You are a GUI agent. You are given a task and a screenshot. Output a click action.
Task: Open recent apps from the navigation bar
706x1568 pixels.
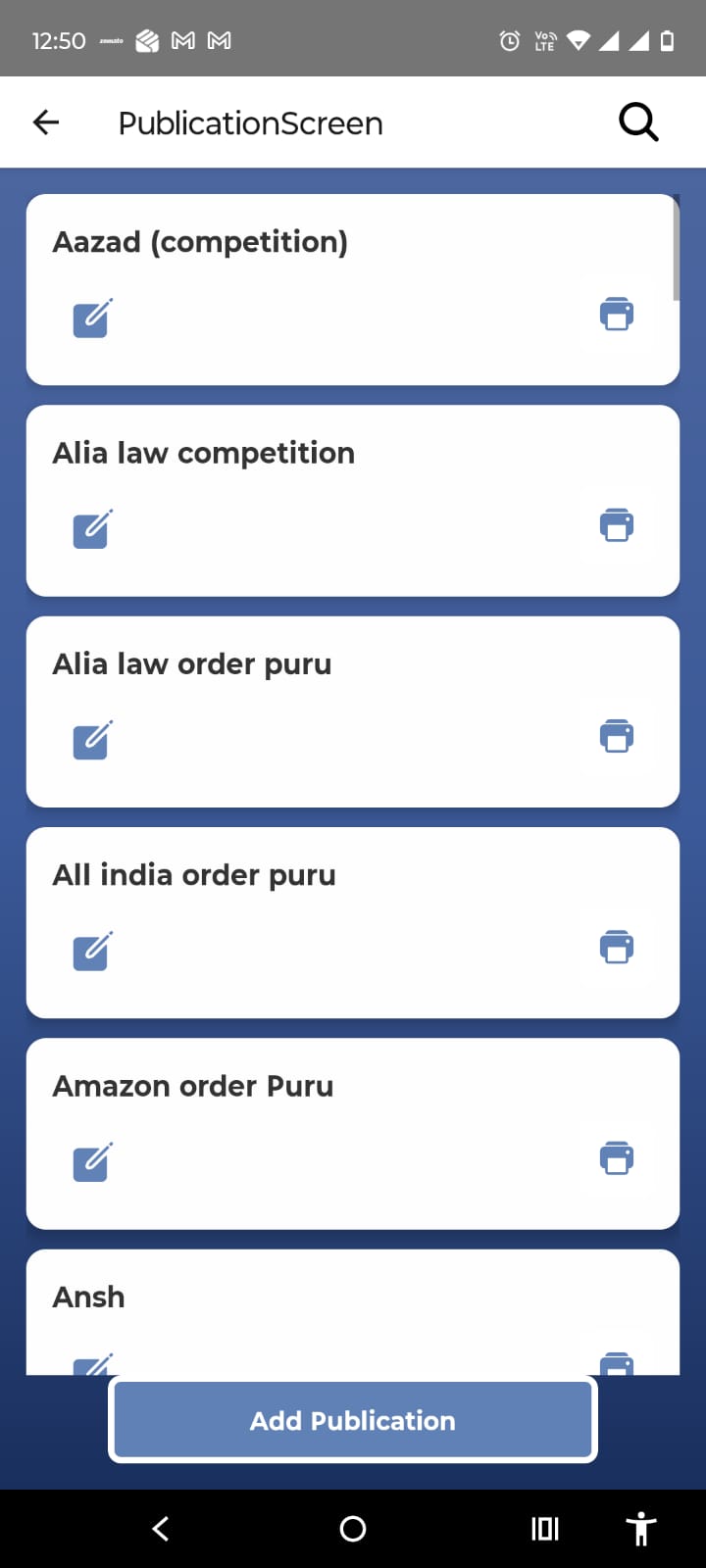(x=545, y=1529)
